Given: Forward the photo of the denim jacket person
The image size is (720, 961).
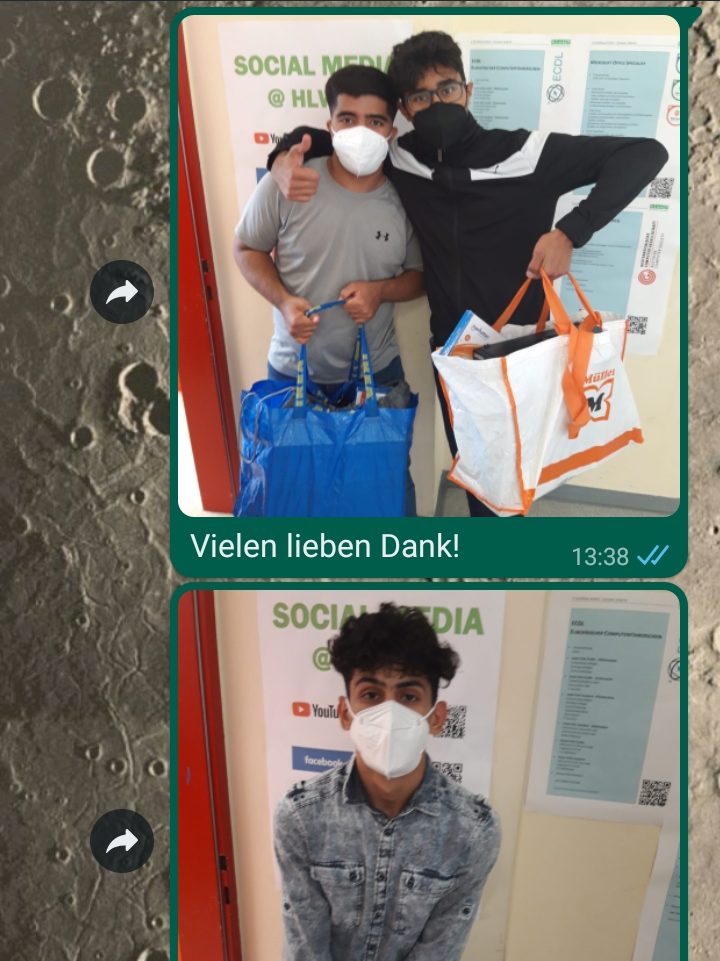Looking at the screenshot, I should tap(122, 841).
